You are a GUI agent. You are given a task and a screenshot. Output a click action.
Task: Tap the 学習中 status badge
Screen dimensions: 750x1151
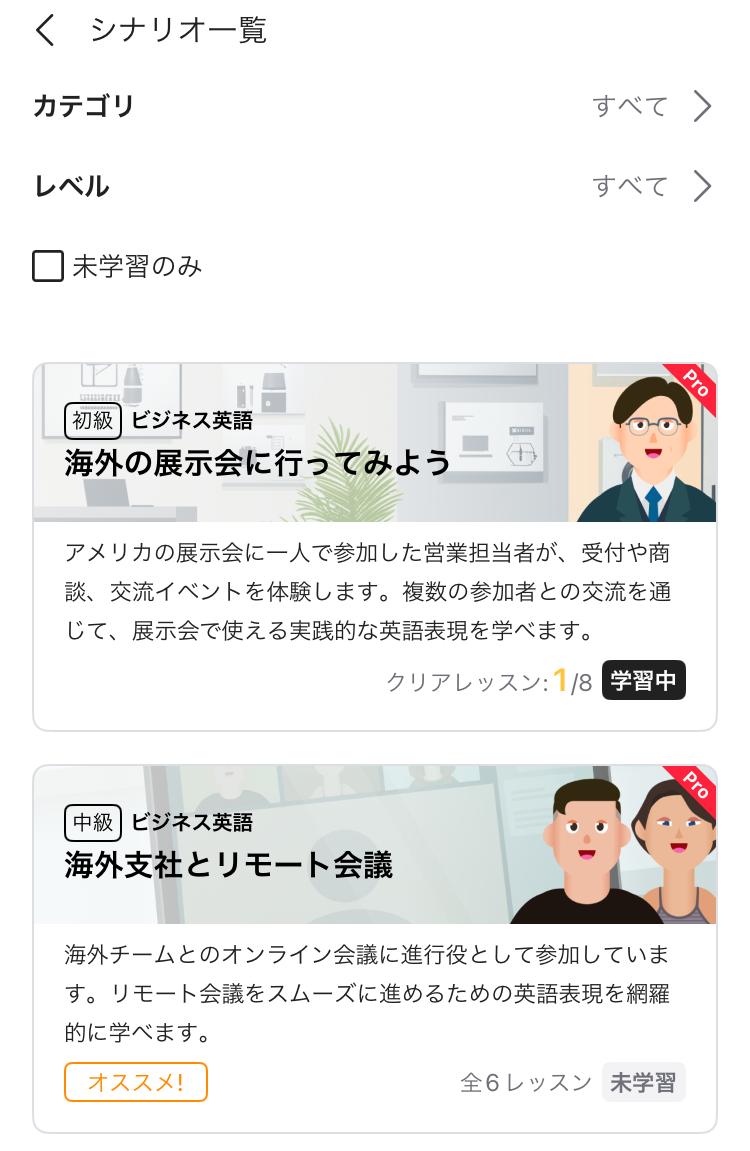pos(644,680)
